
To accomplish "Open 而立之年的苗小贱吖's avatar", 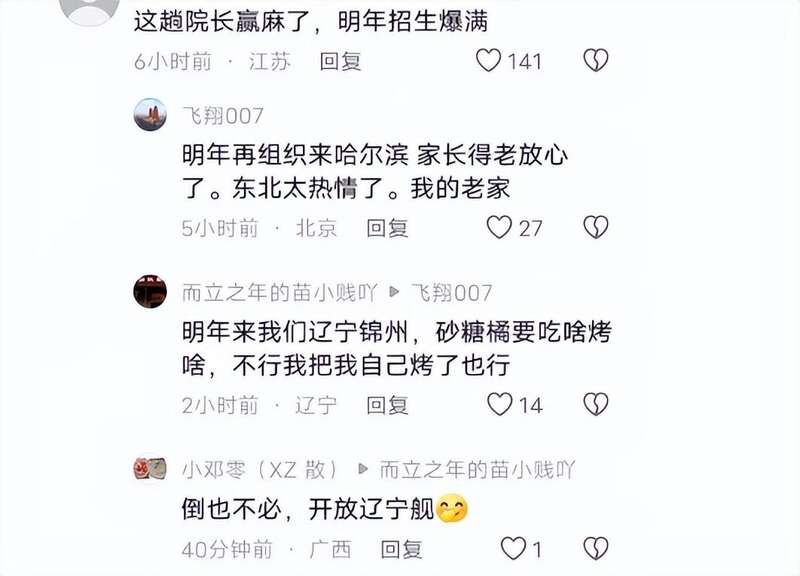I will tap(150, 292).
